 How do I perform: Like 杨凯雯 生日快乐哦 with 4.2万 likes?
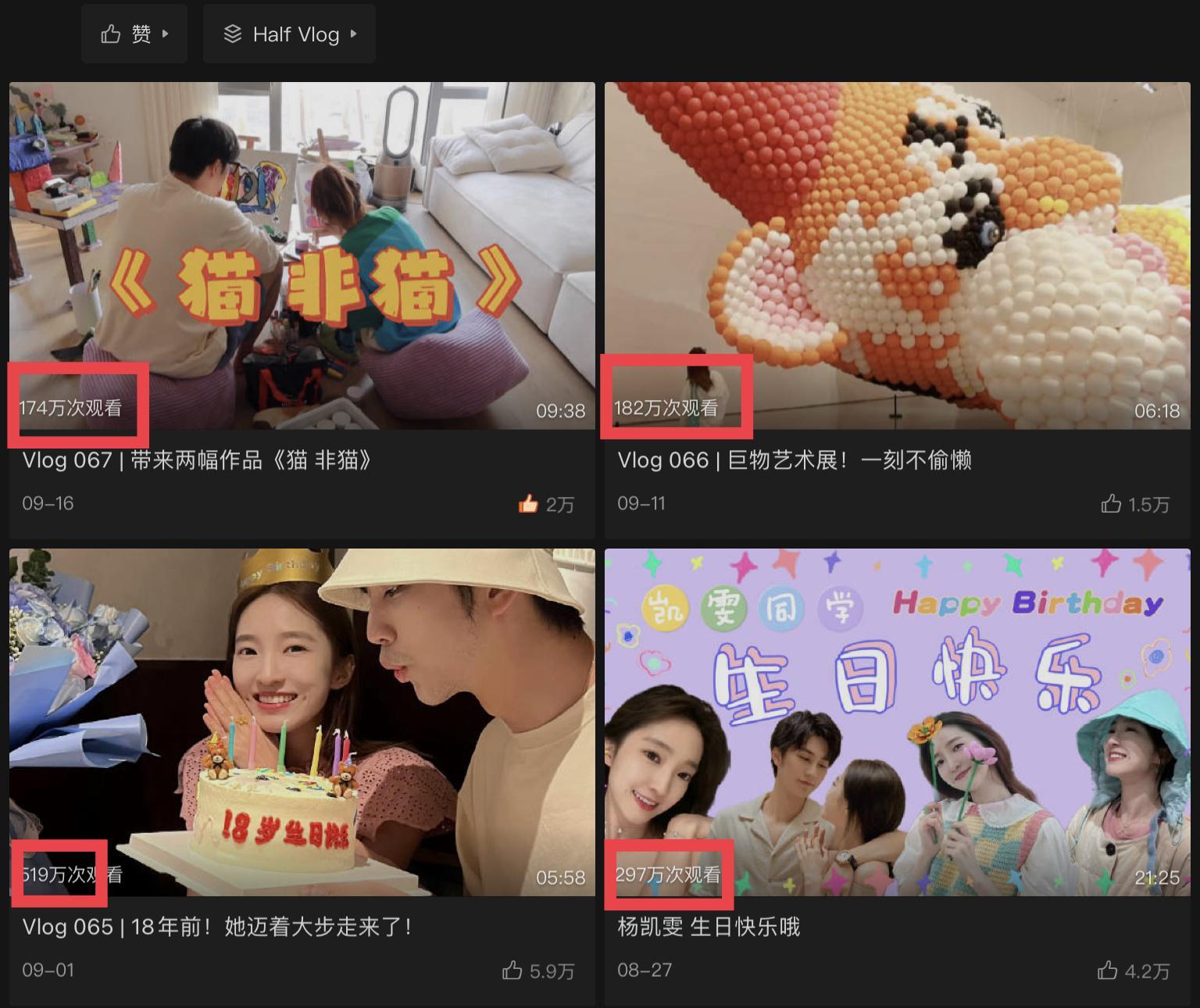1107,970
